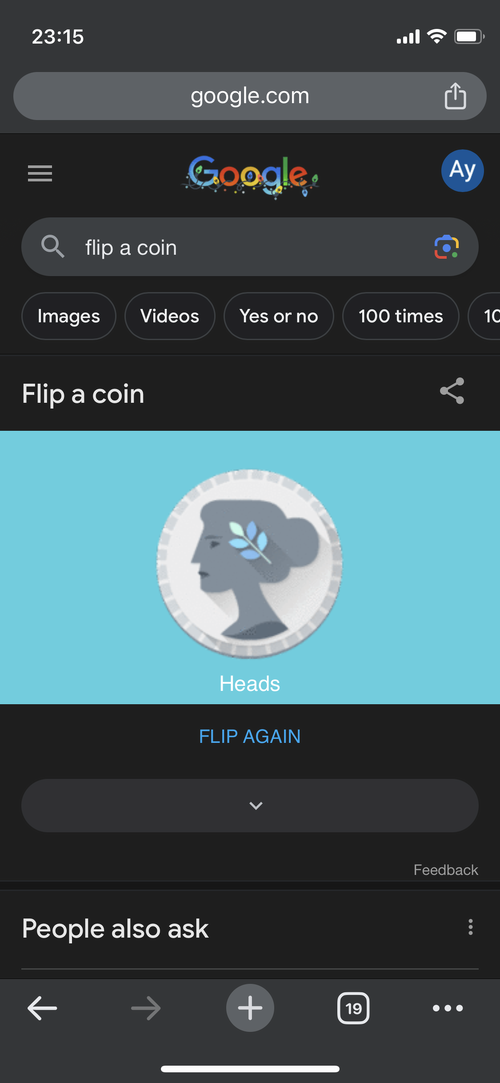Screen dimensions: 500x1083
Task: Expand the chevron dropdown below the coin
Action: coord(250,805)
